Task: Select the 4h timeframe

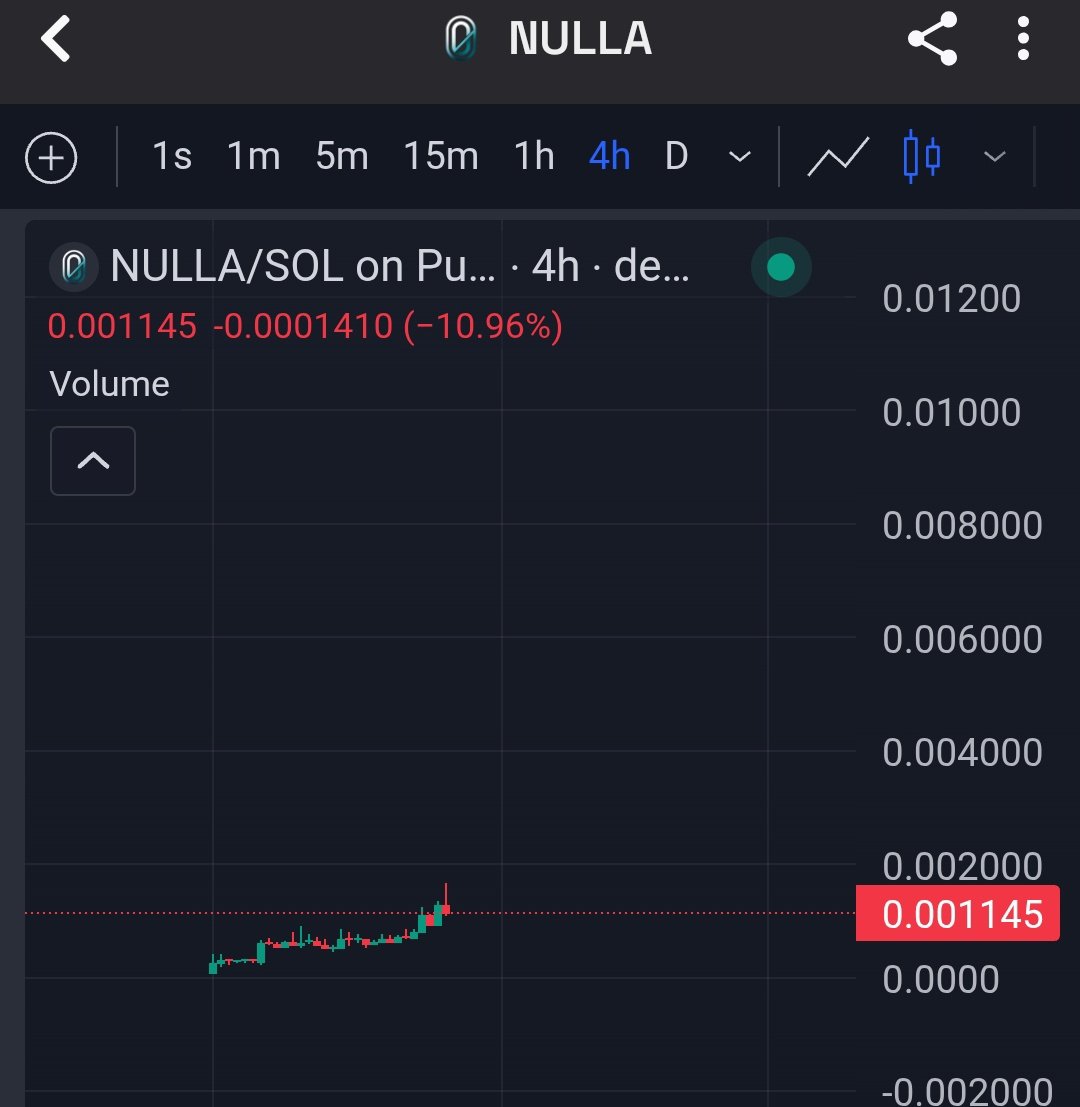Action: coord(609,157)
